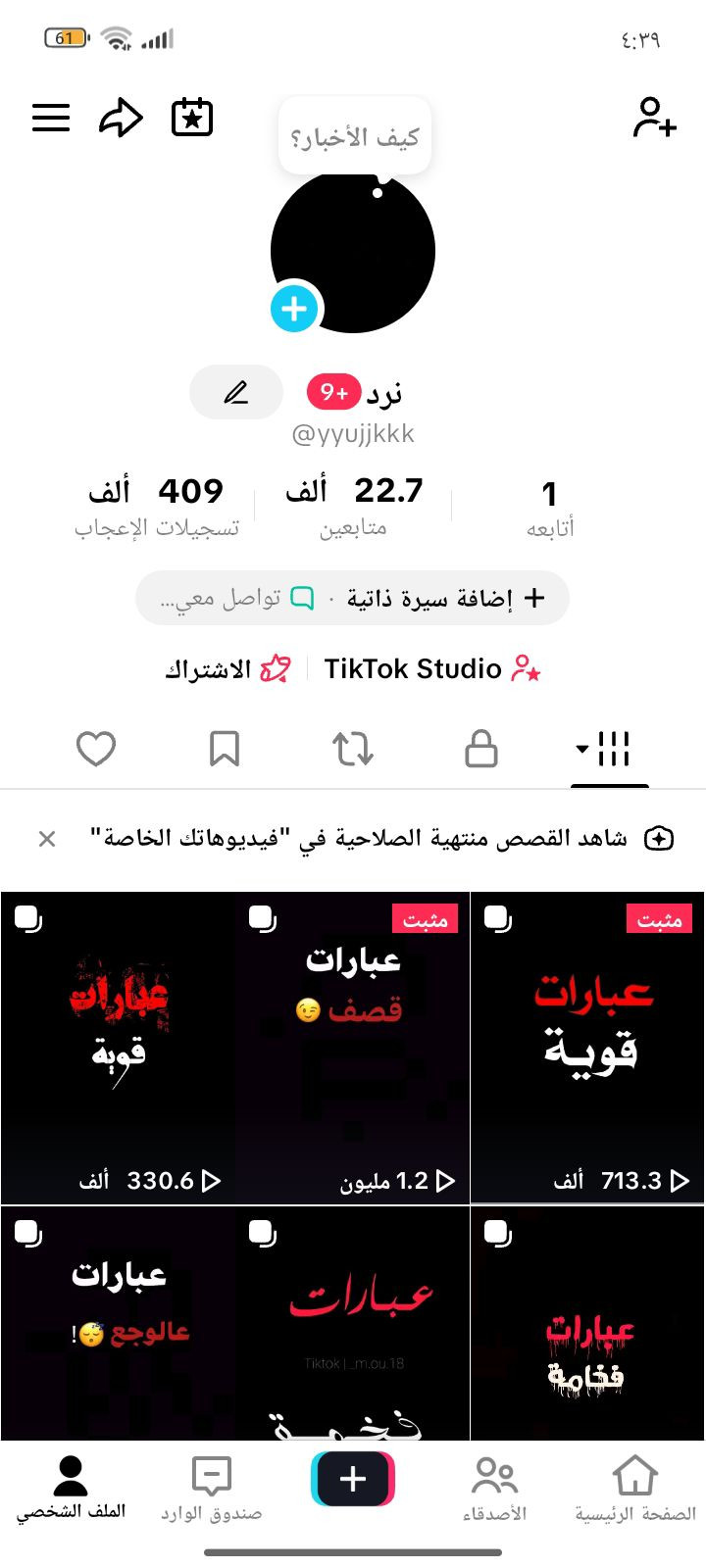Edit profile with the pencil button
The height and width of the screenshot is (1568, 706).
pos(236,393)
